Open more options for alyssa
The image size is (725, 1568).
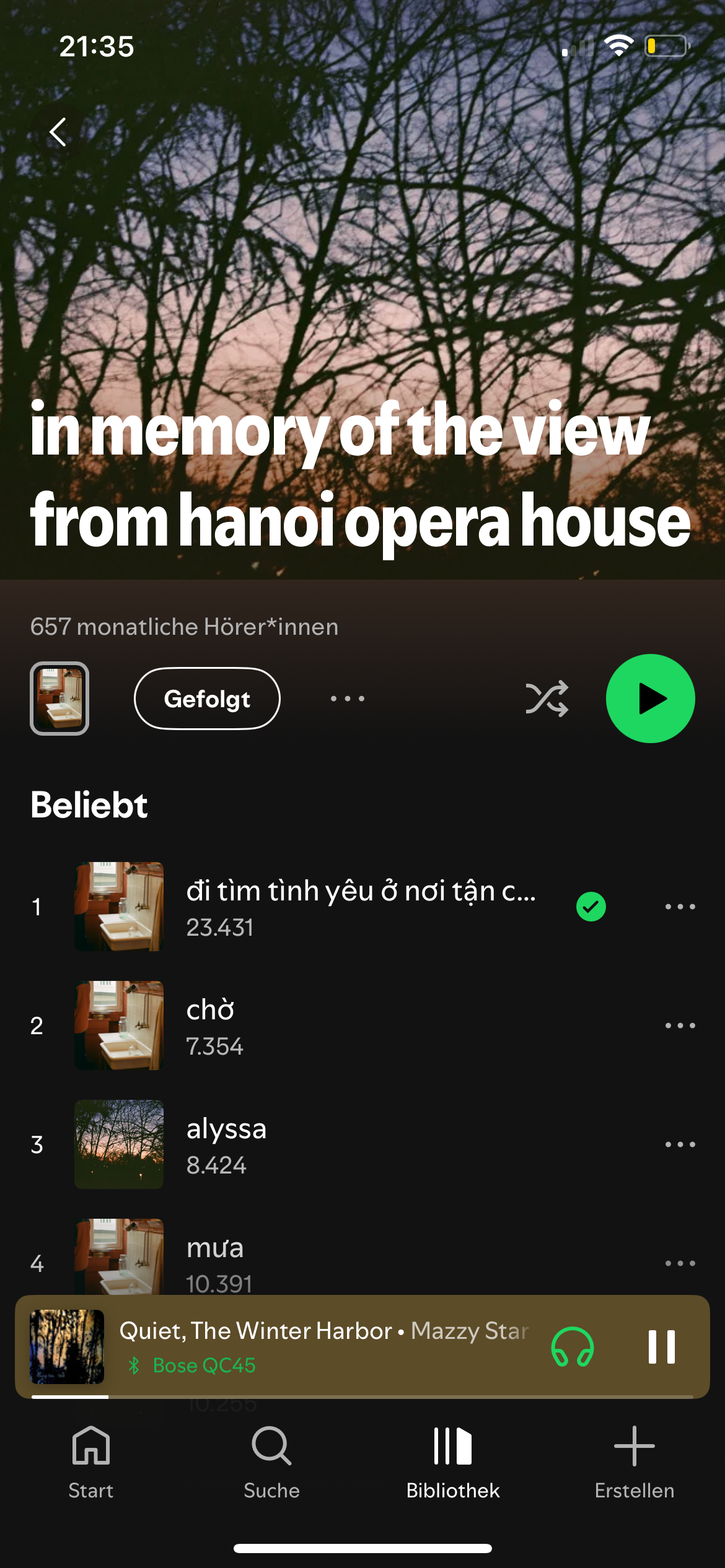(680, 1144)
